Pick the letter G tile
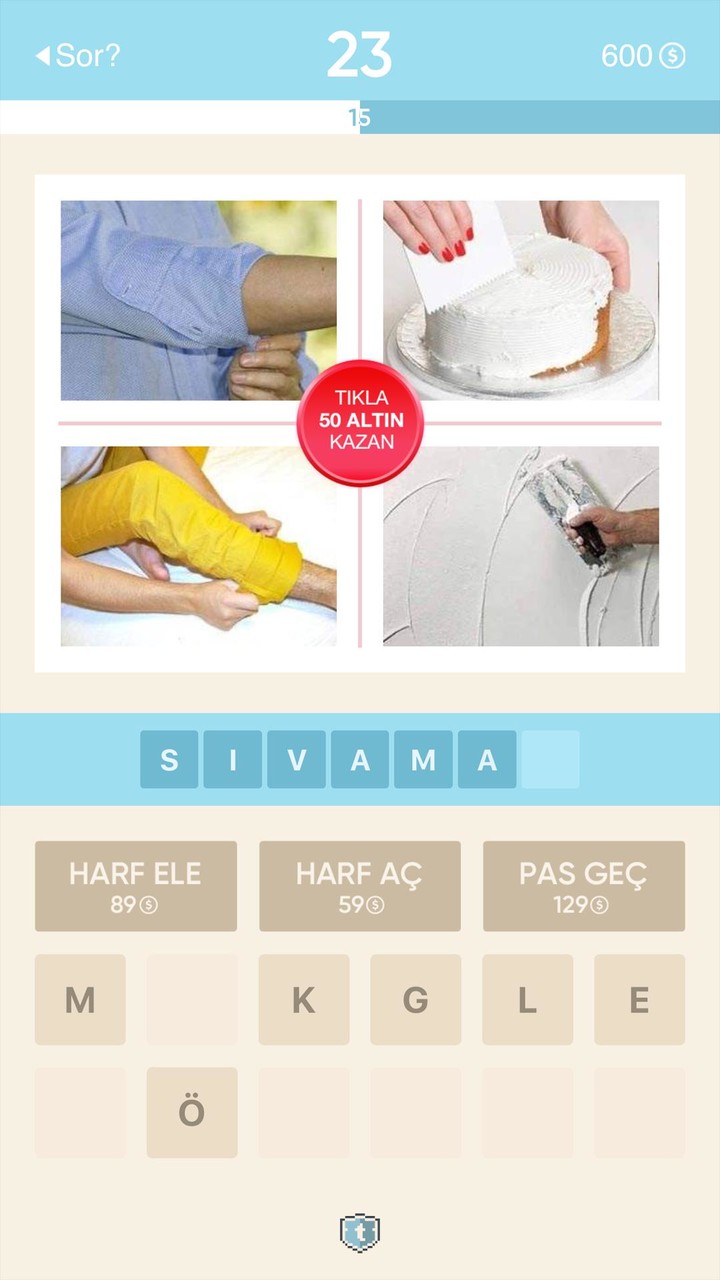The width and height of the screenshot is (720, 1280). 416,1000
